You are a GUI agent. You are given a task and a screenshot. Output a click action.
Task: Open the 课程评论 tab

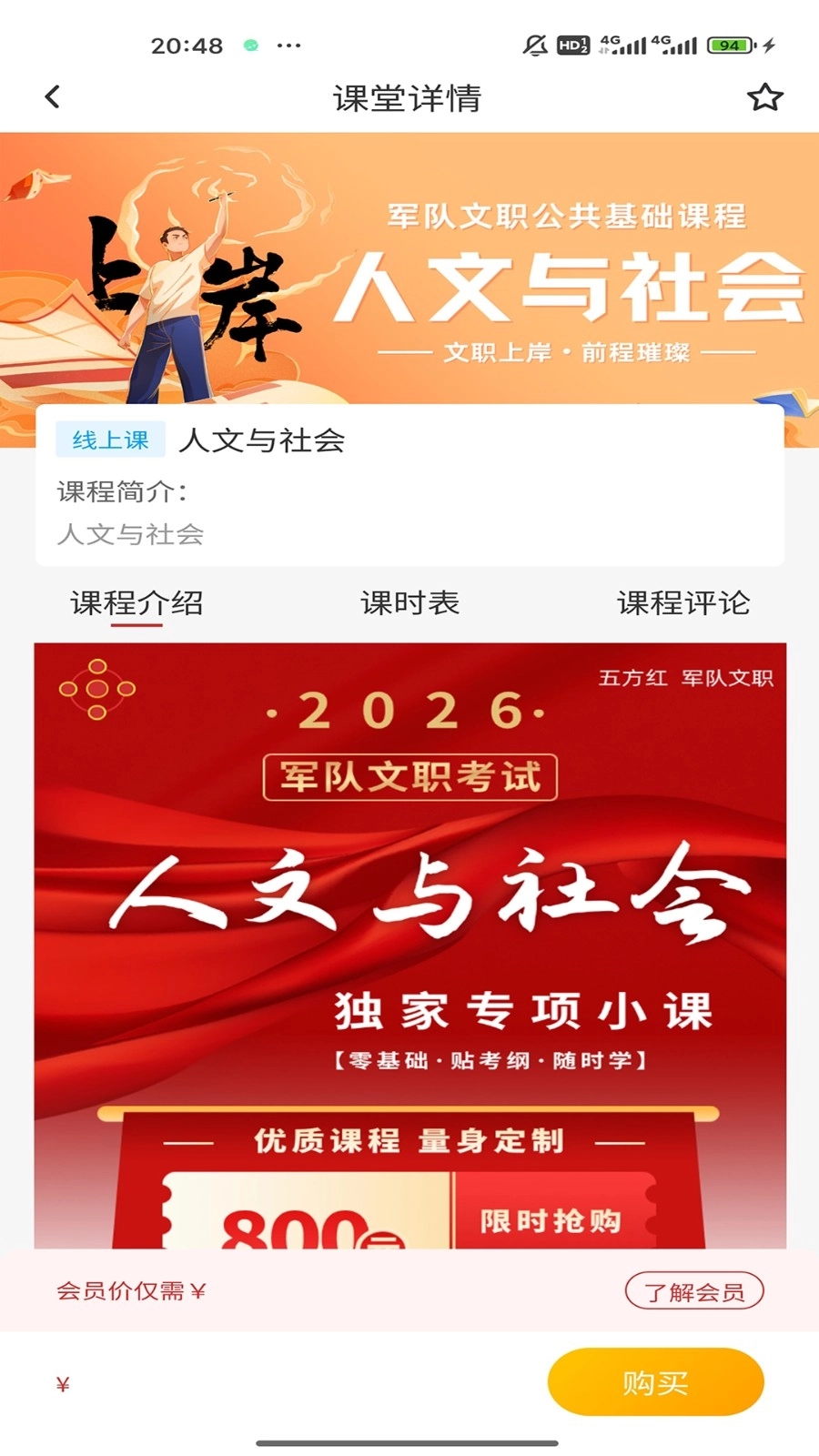[683, 602]
